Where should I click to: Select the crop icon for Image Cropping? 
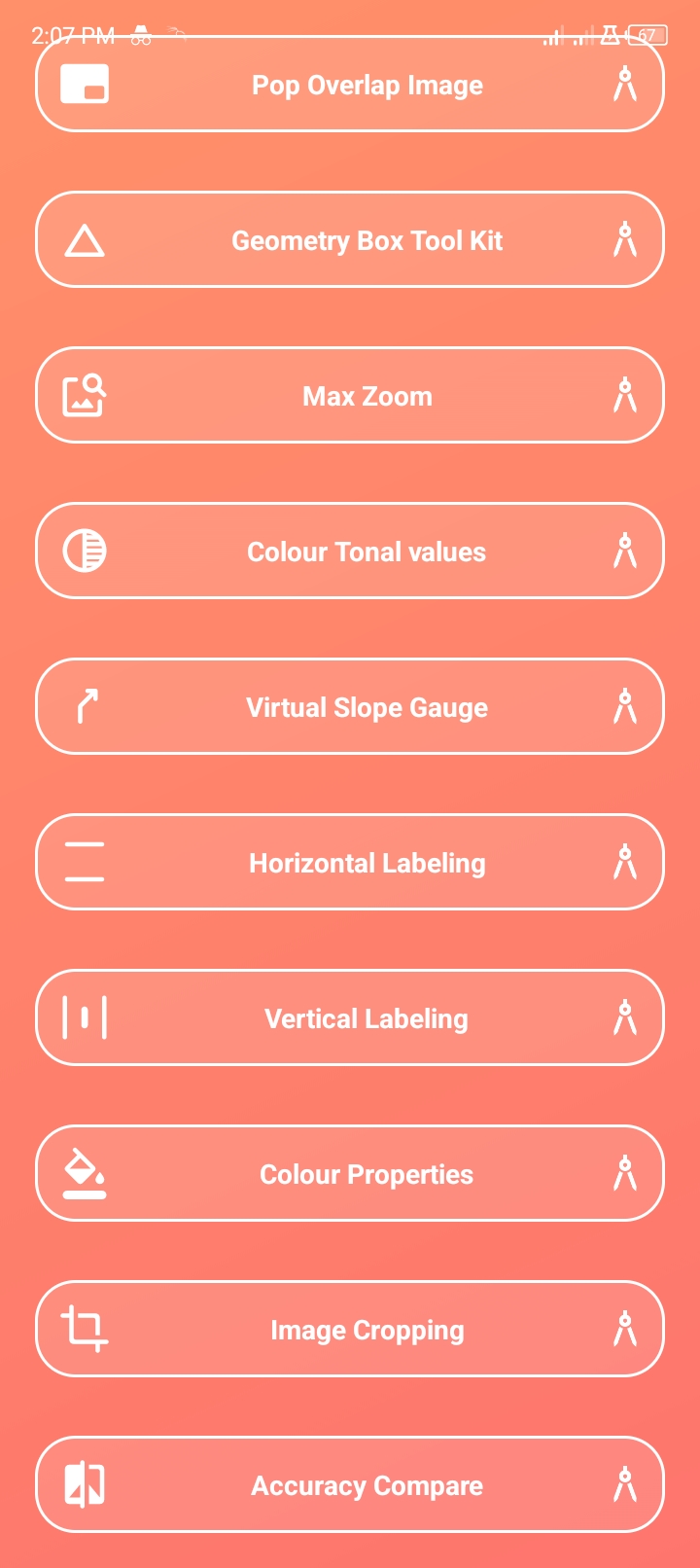pyautogui.click(x=84, y=1329)
